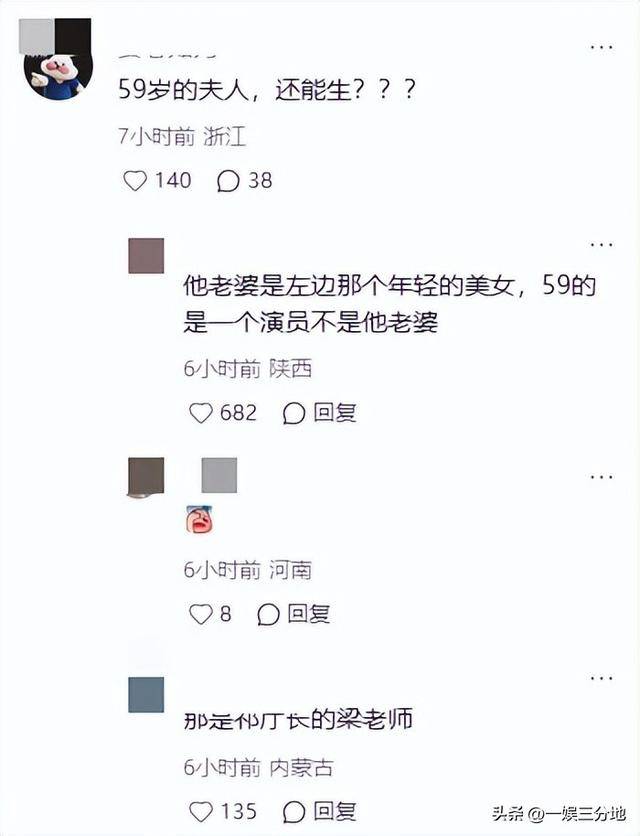Open the overflow menu on the 陕西 reply
640x836 pixels.
click(x=599, y=244)
